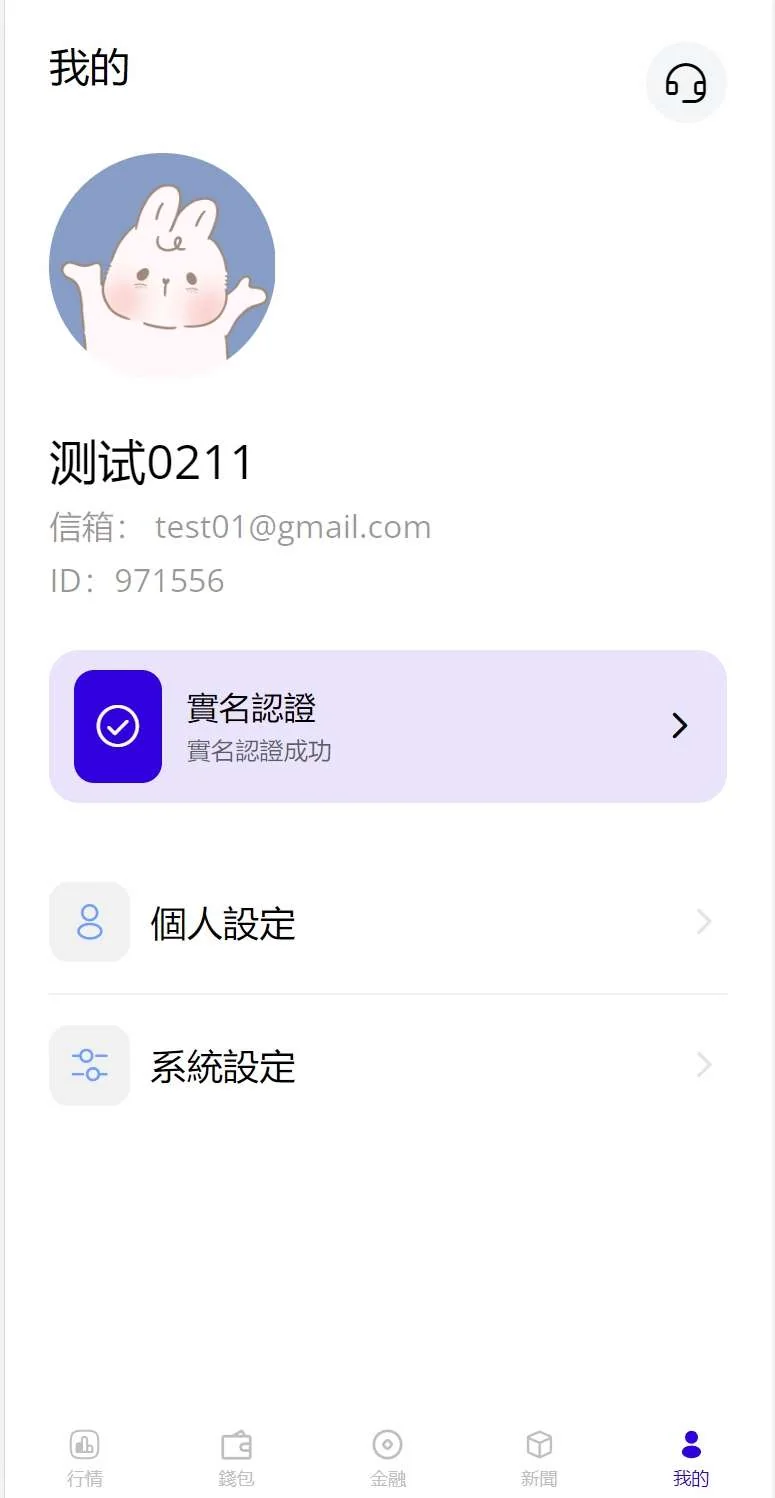This screenshot has height=1498, width=775.
Task: Open 個人設定 personal settings
Action: point(387,922)
